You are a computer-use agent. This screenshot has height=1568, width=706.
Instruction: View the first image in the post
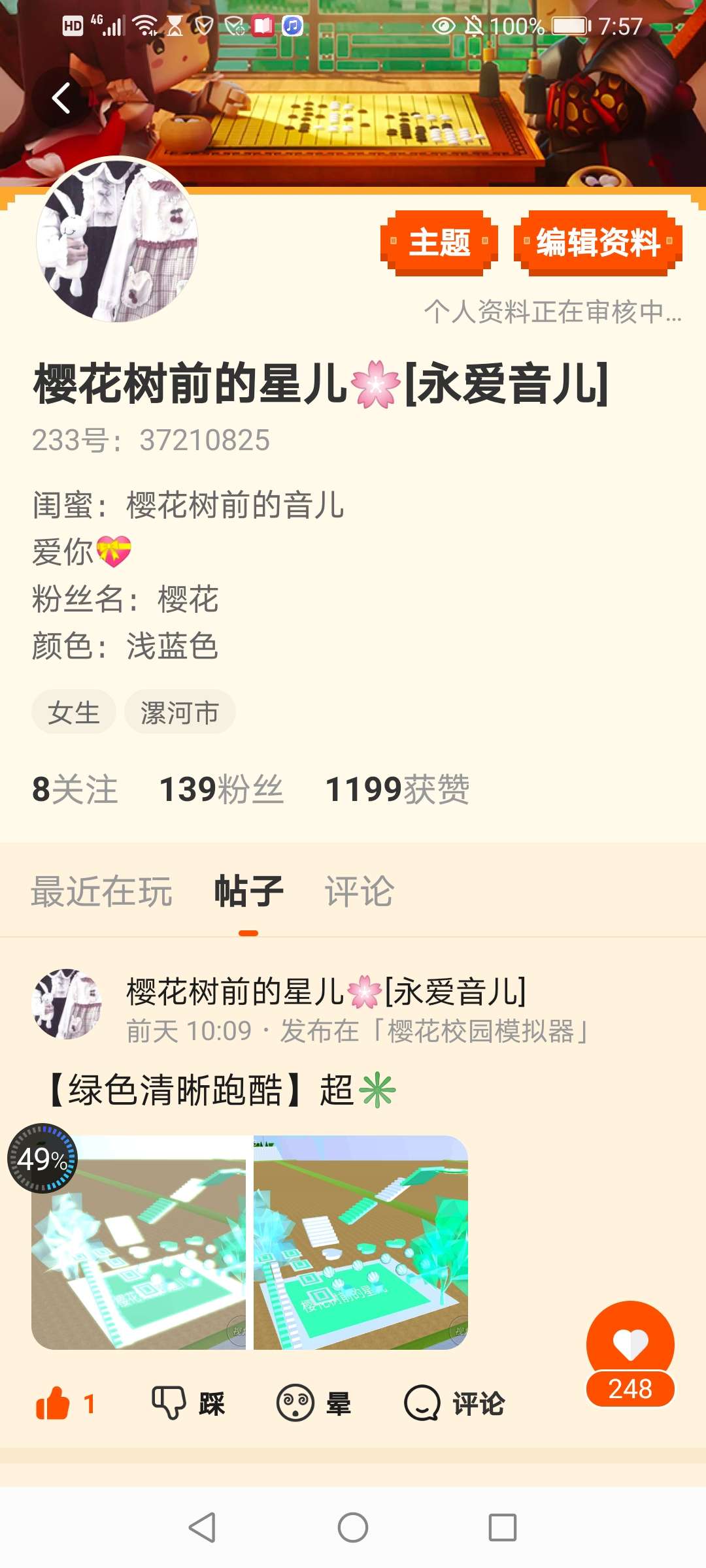(x=139, y=1243)
